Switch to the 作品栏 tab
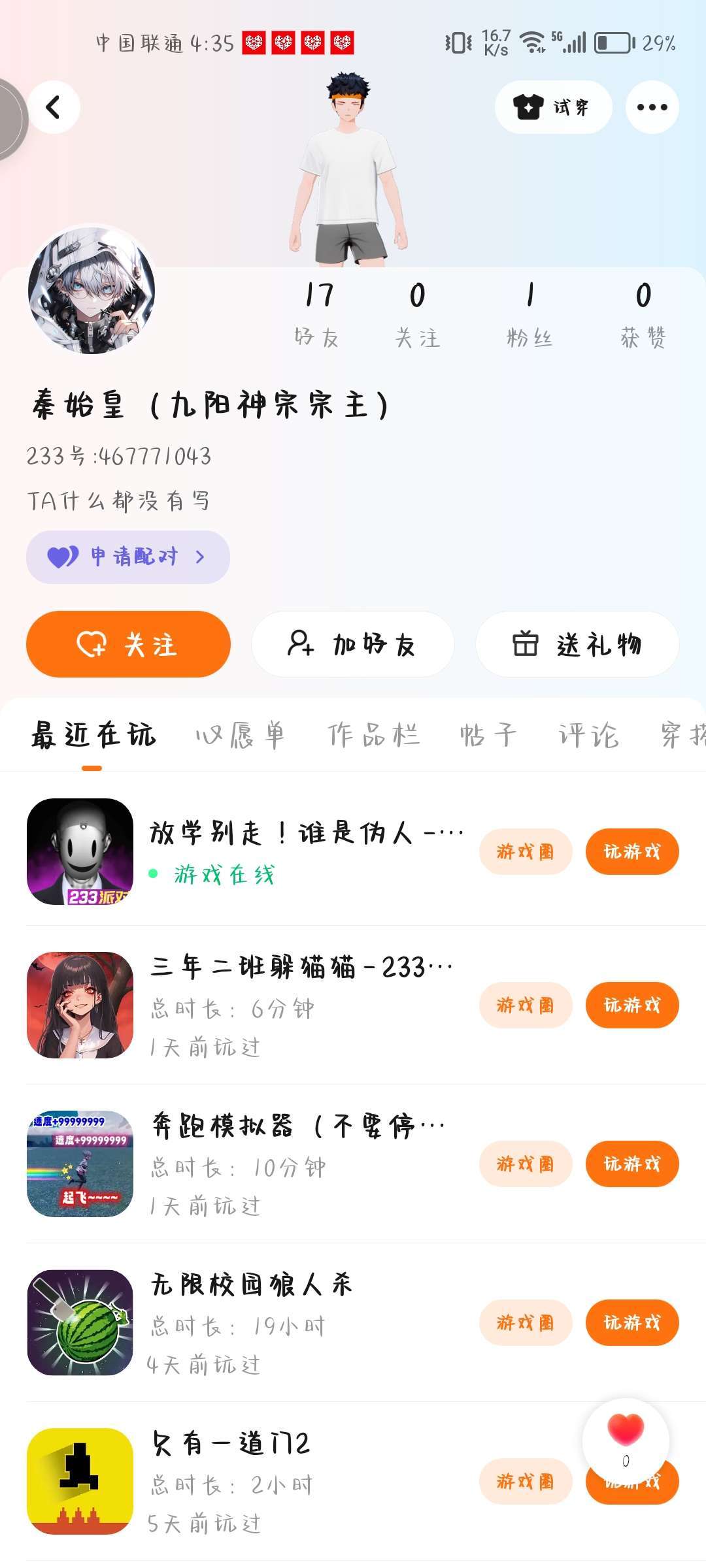The width and height of the screenshot is (706, 1568). [x=373, y=735]
